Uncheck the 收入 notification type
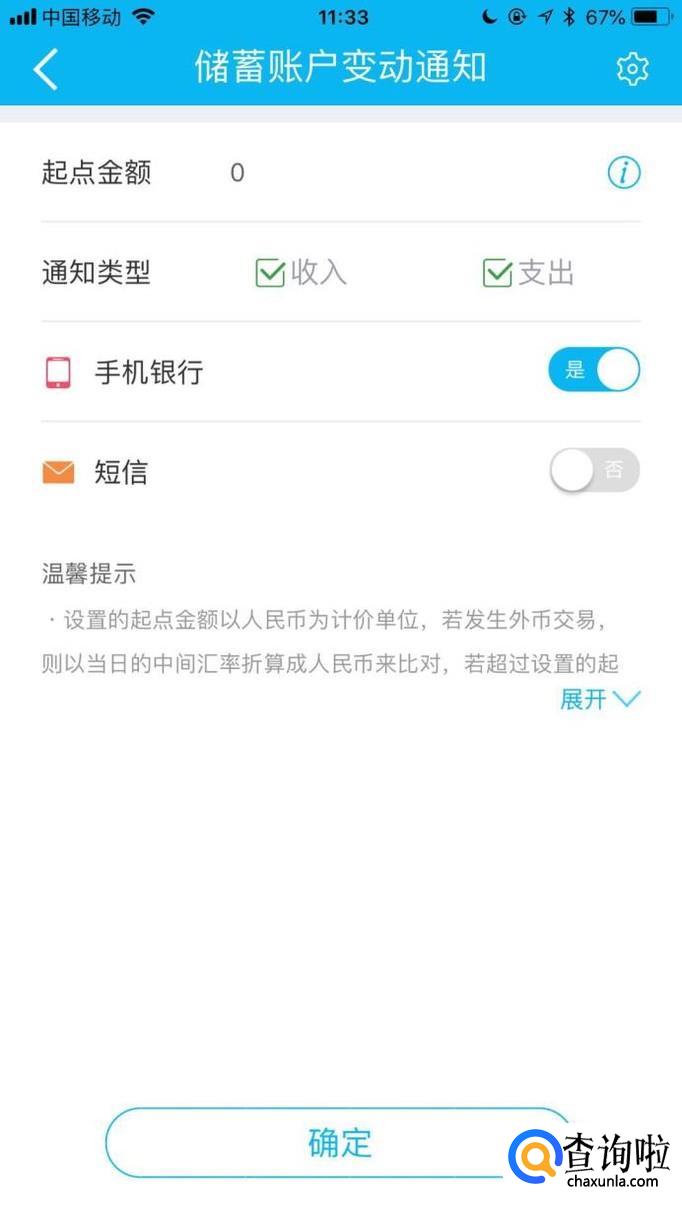The image size is (682, 1212). tap(301, 273)
